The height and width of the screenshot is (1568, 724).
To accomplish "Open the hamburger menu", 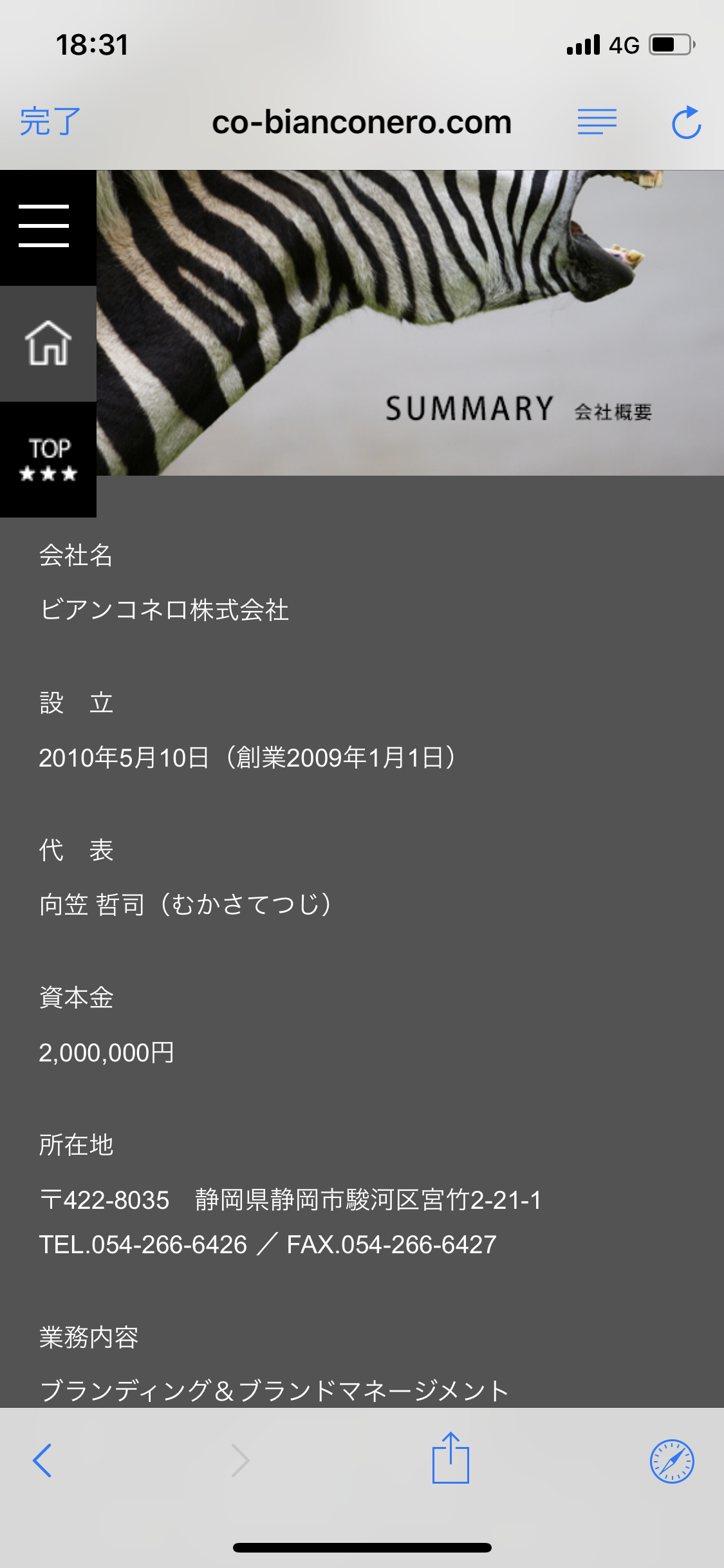I will (x=44, y=226).
